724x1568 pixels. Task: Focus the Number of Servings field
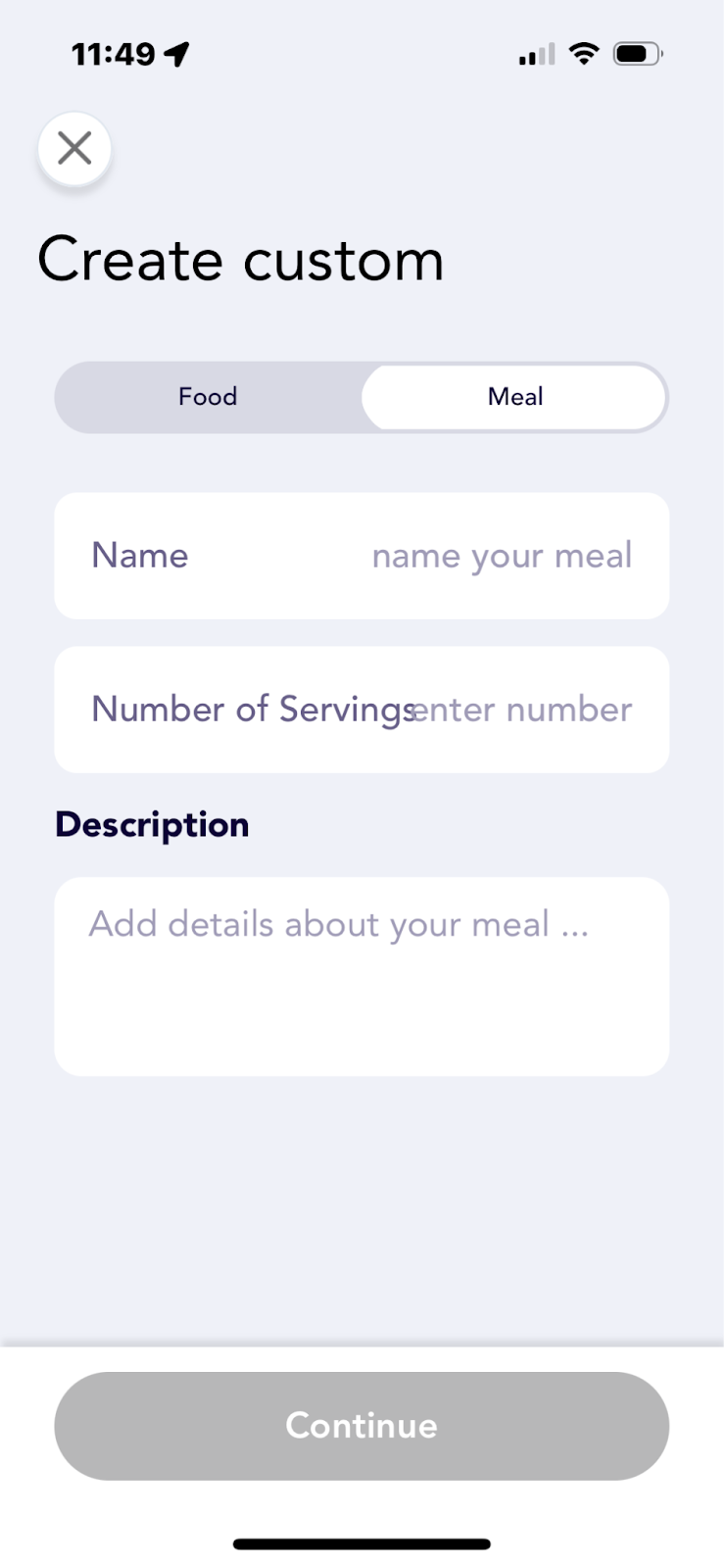pyautogui.click(x=362, y=710)
